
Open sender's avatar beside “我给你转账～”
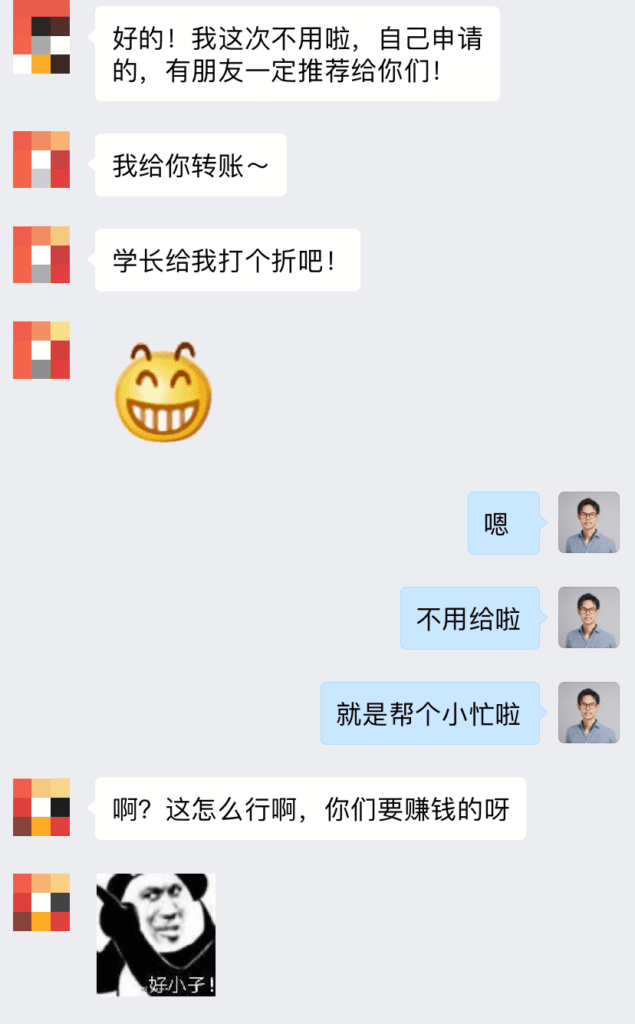tap(41, 159)
